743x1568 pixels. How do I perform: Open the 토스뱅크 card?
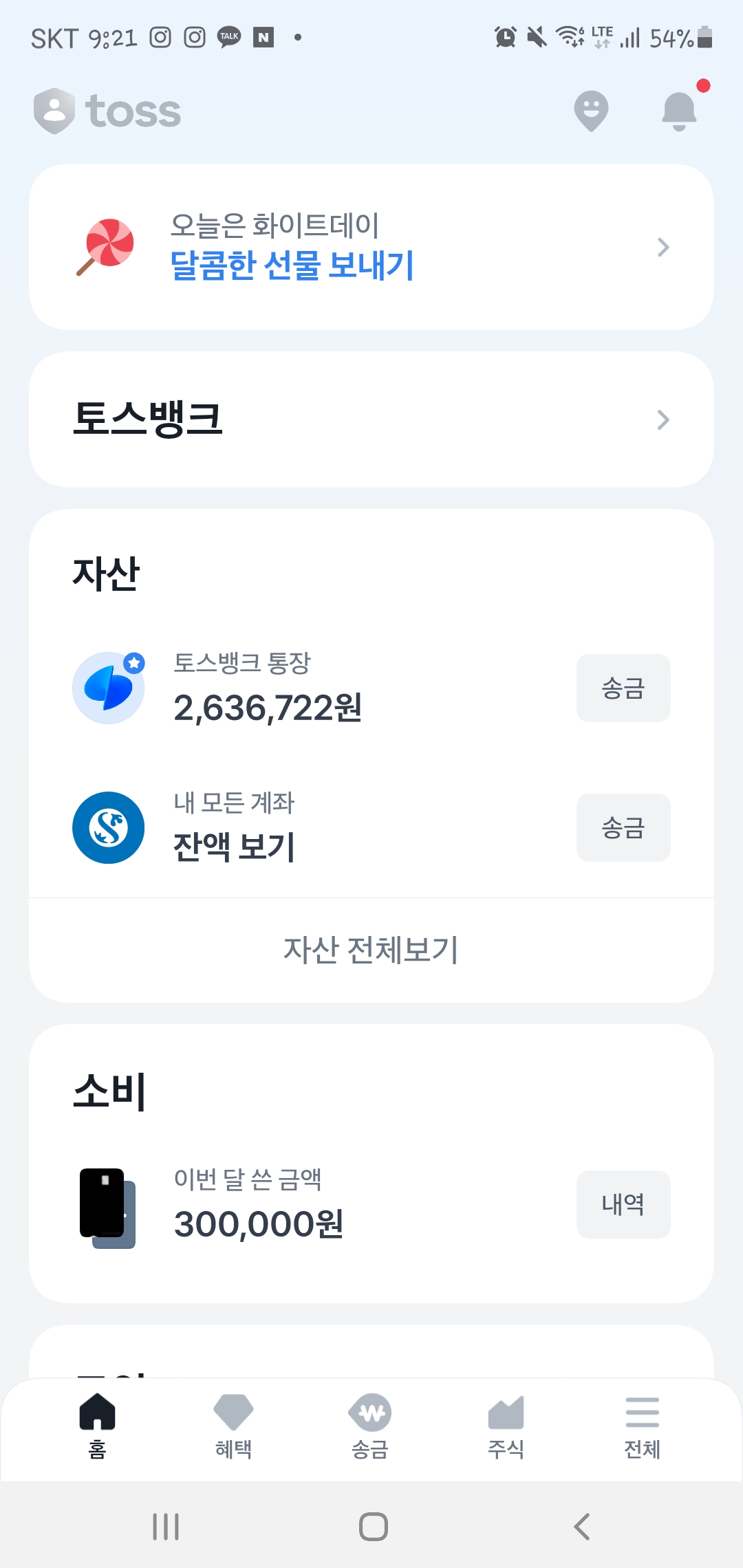371,420
